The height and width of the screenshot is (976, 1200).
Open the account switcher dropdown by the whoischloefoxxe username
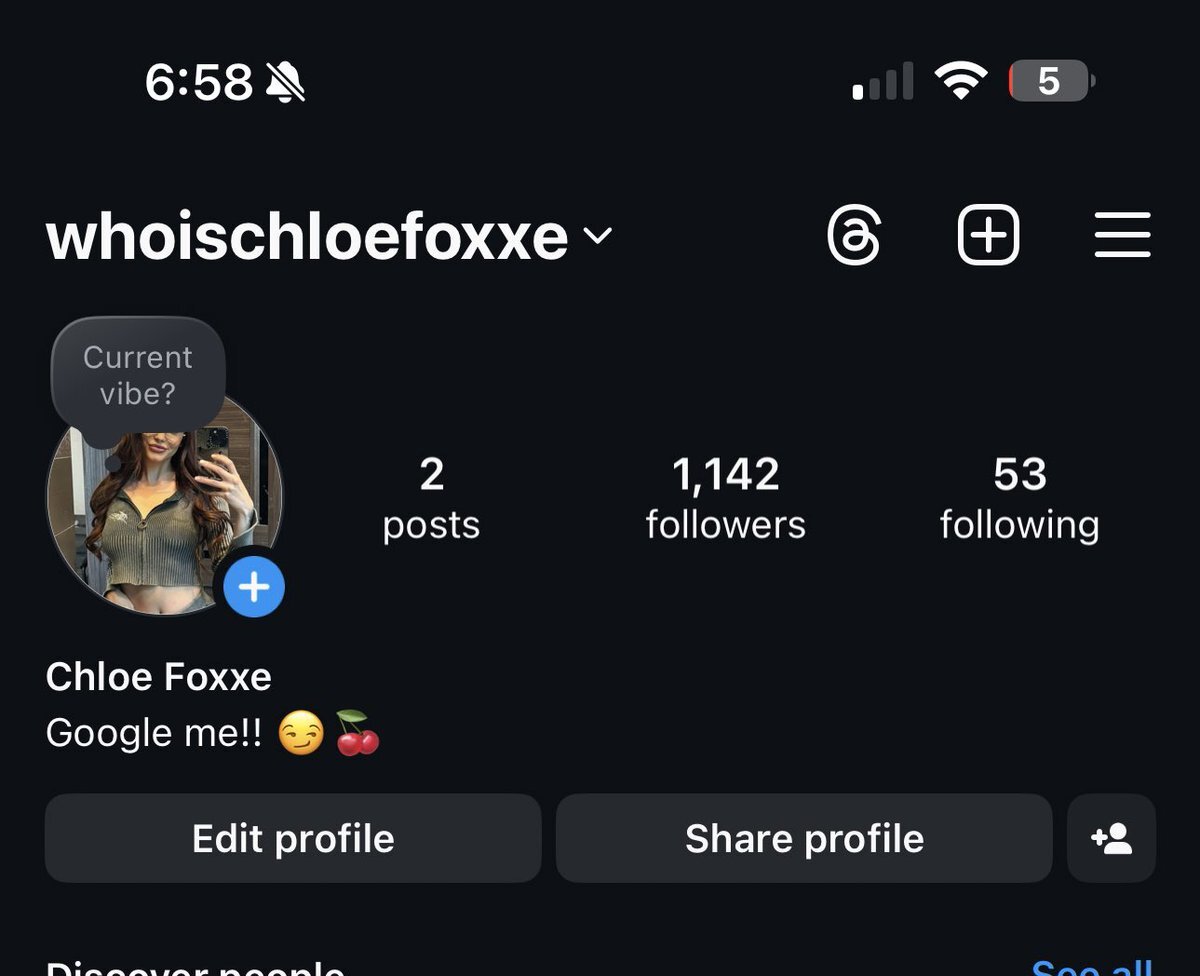pos(598,237)
